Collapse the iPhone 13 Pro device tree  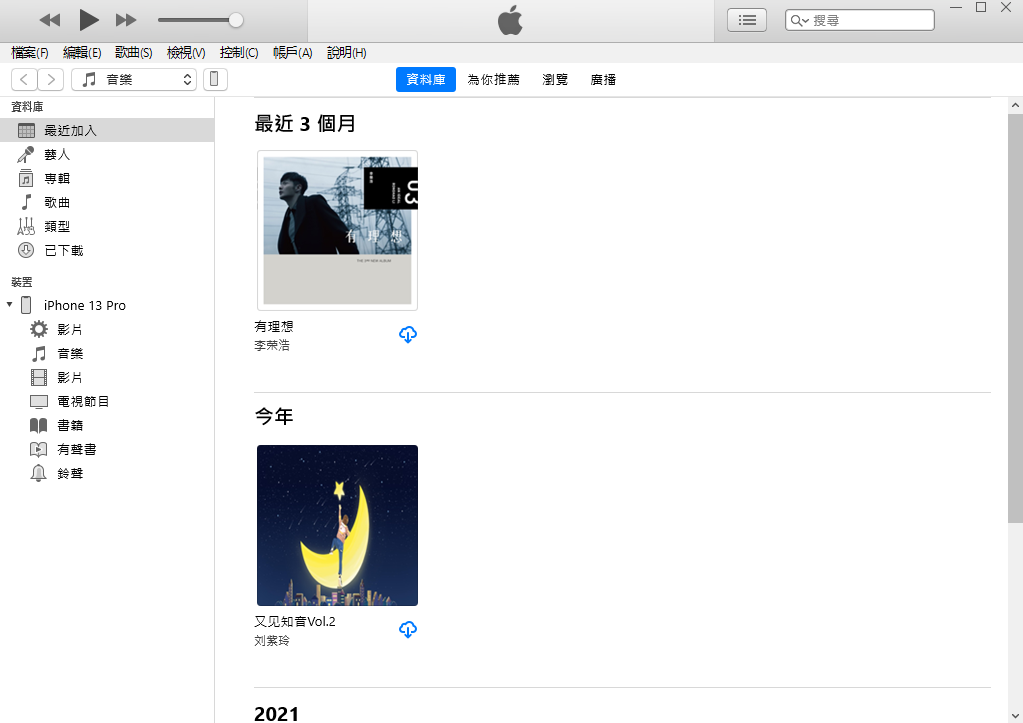pyautogui.click(x=9, y=305)
